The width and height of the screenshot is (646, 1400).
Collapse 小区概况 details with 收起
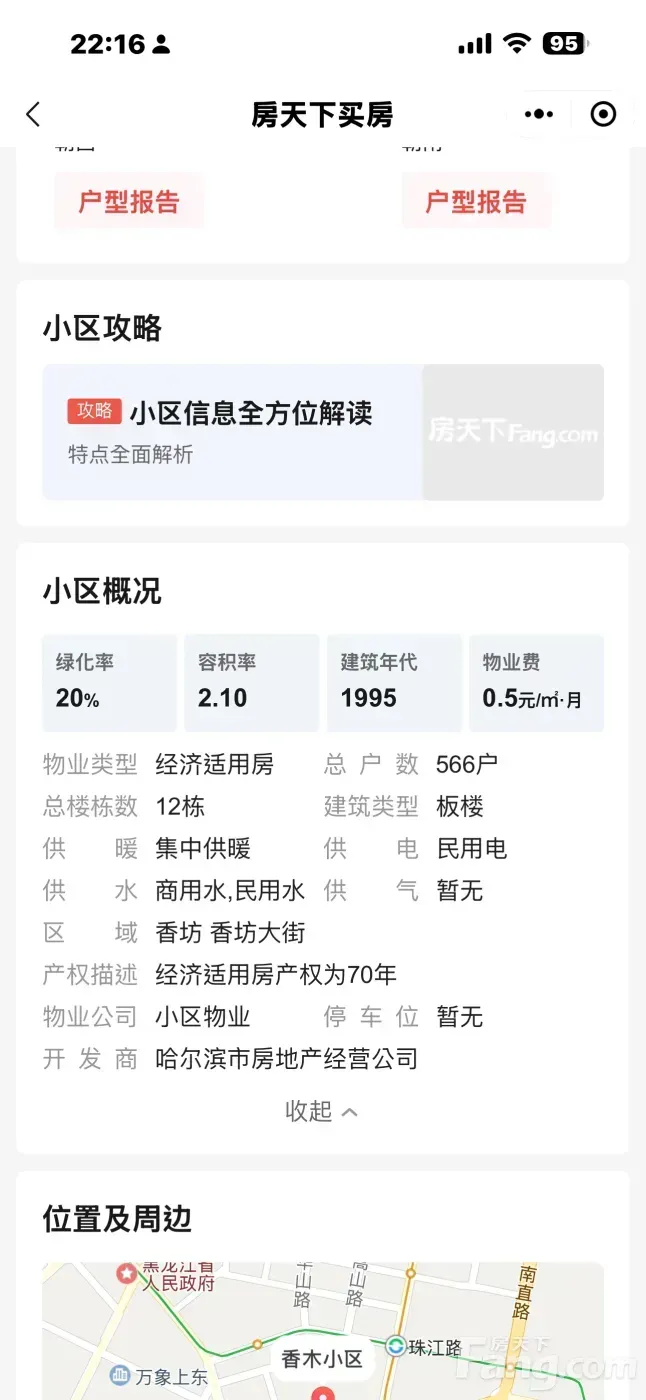321,1112
